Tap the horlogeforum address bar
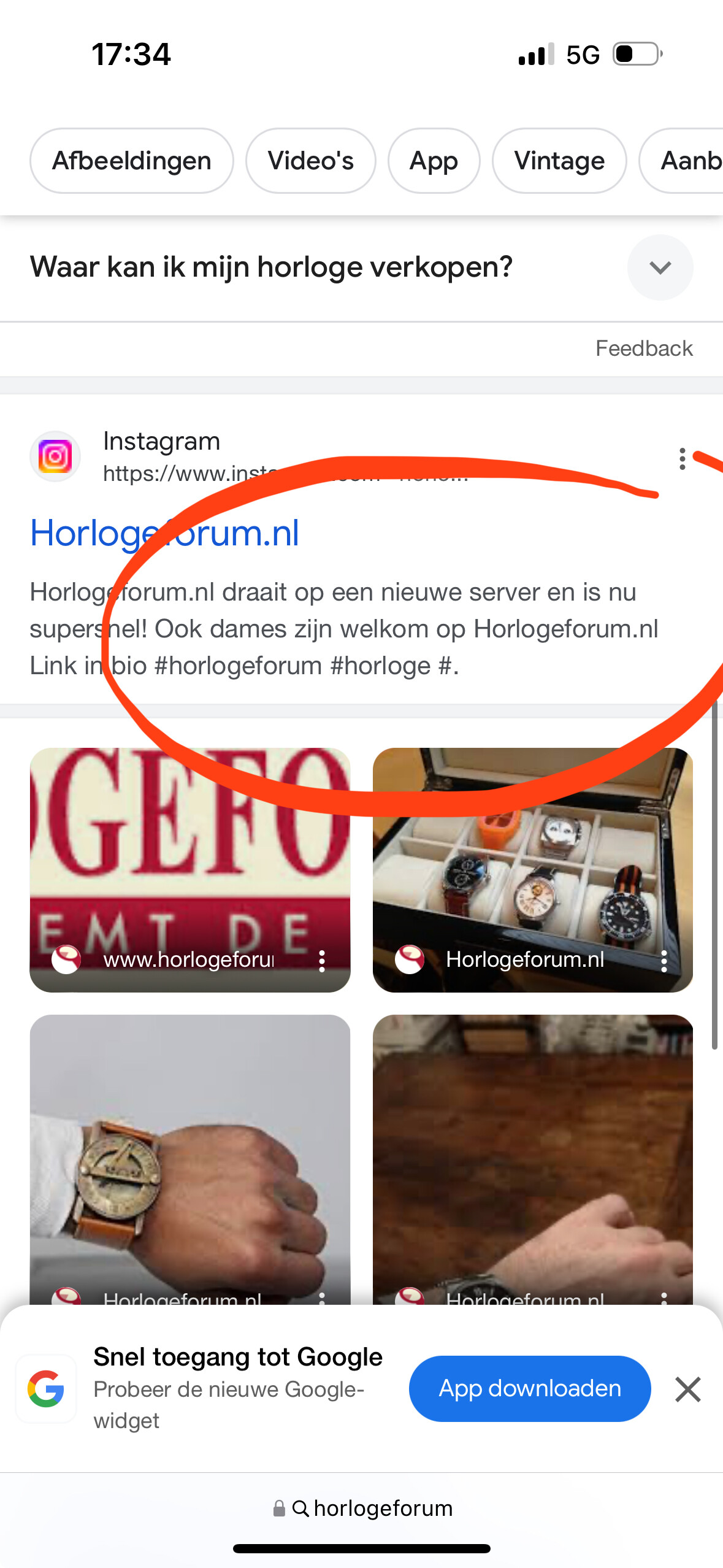 click(362, 1508)
